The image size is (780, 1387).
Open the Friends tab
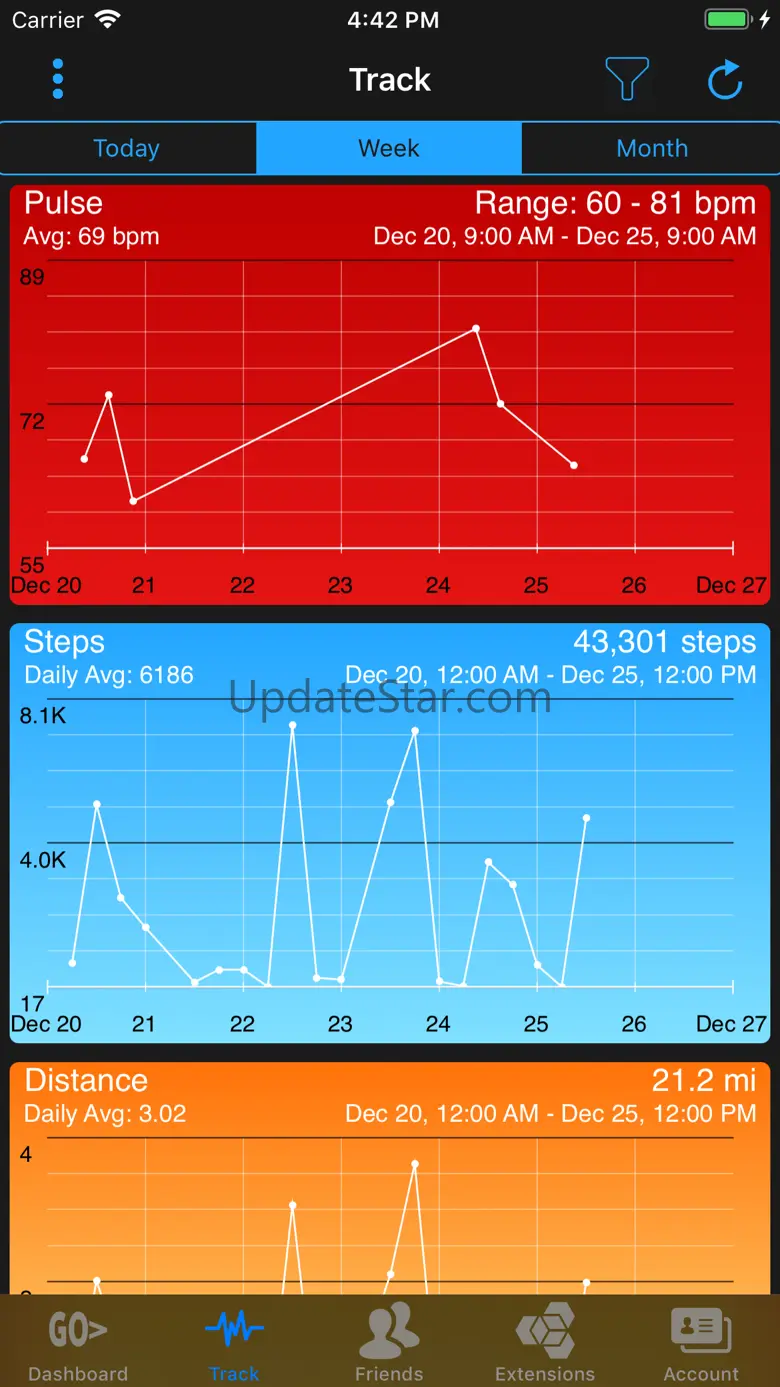point(389,1343)
